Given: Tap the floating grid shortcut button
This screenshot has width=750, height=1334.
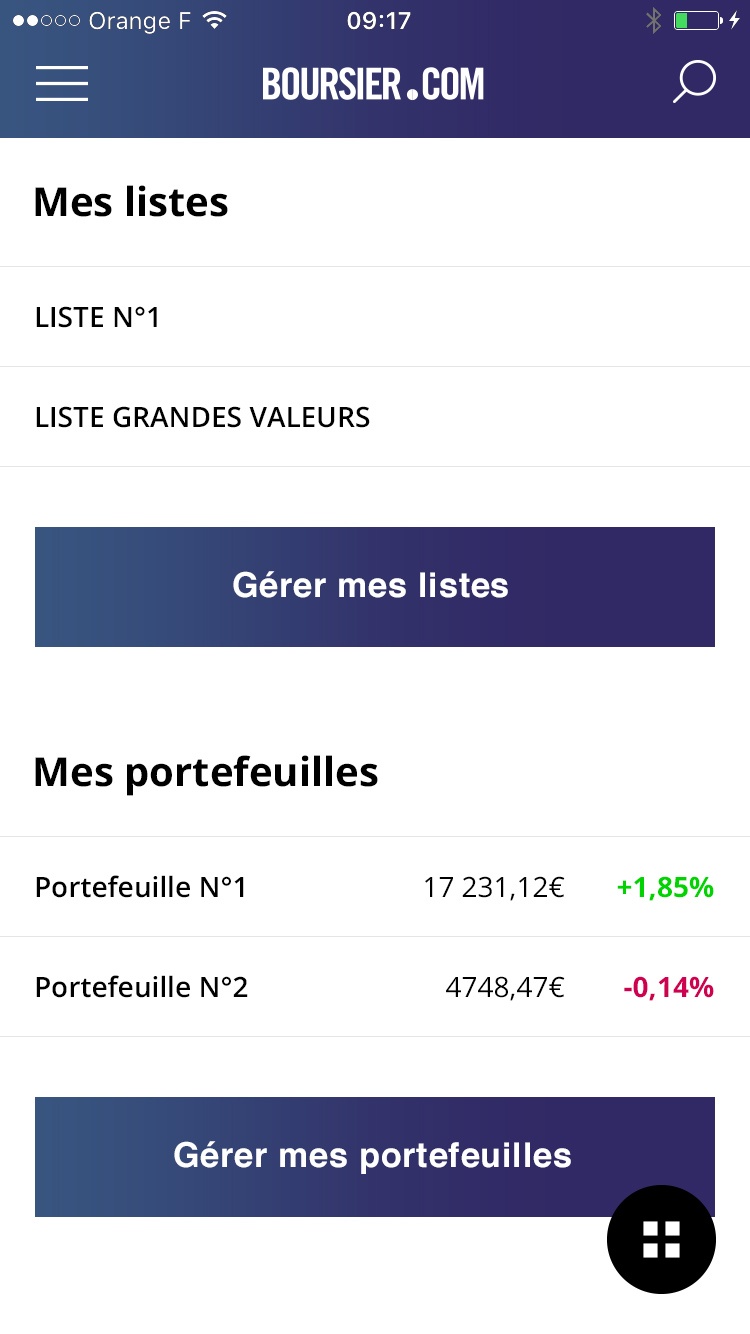Looking at the screenshot, I should (661, 1239).
